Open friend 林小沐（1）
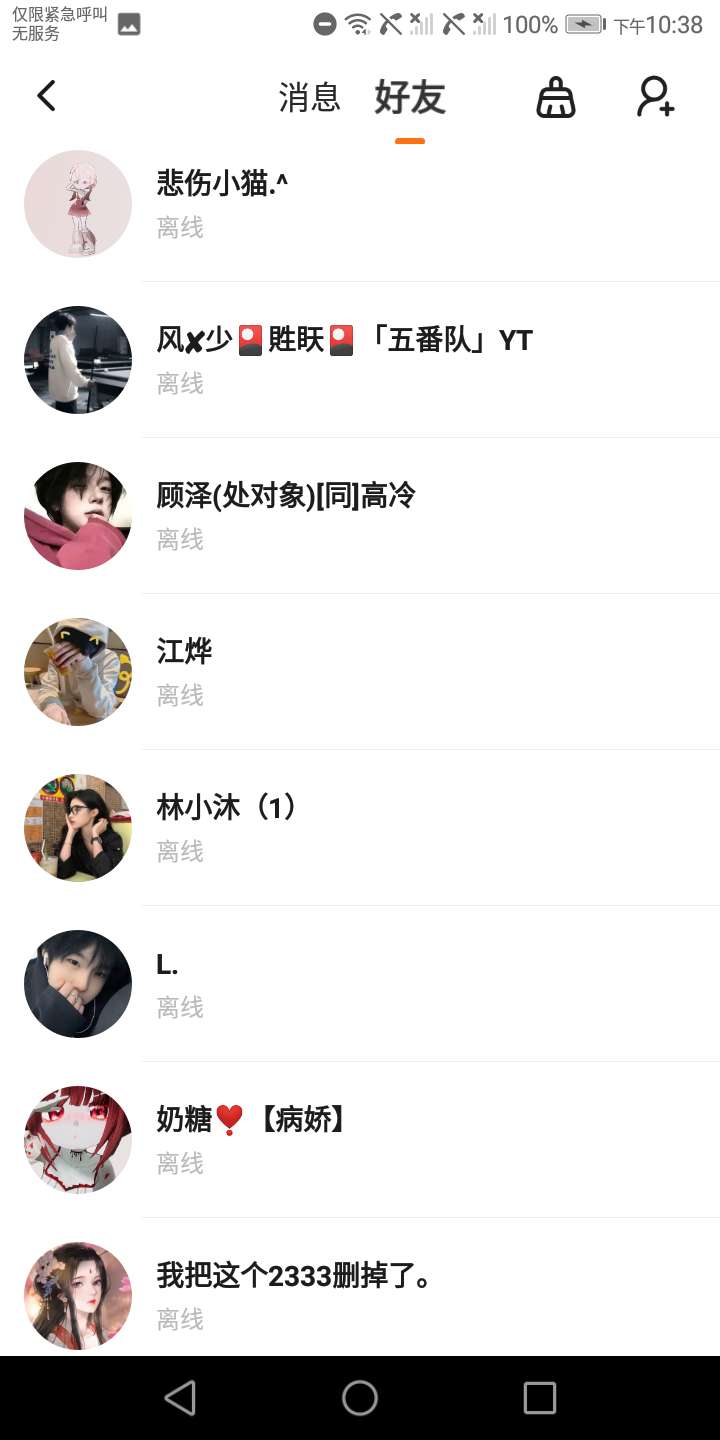Viewport: 720px width, 1440px height. 360,828
